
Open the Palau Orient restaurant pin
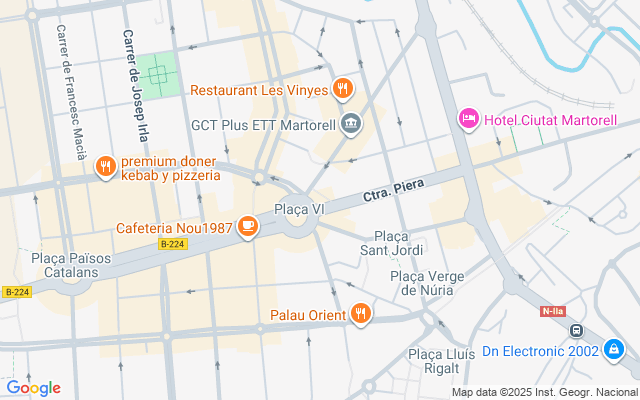click(x=361, y=316)
